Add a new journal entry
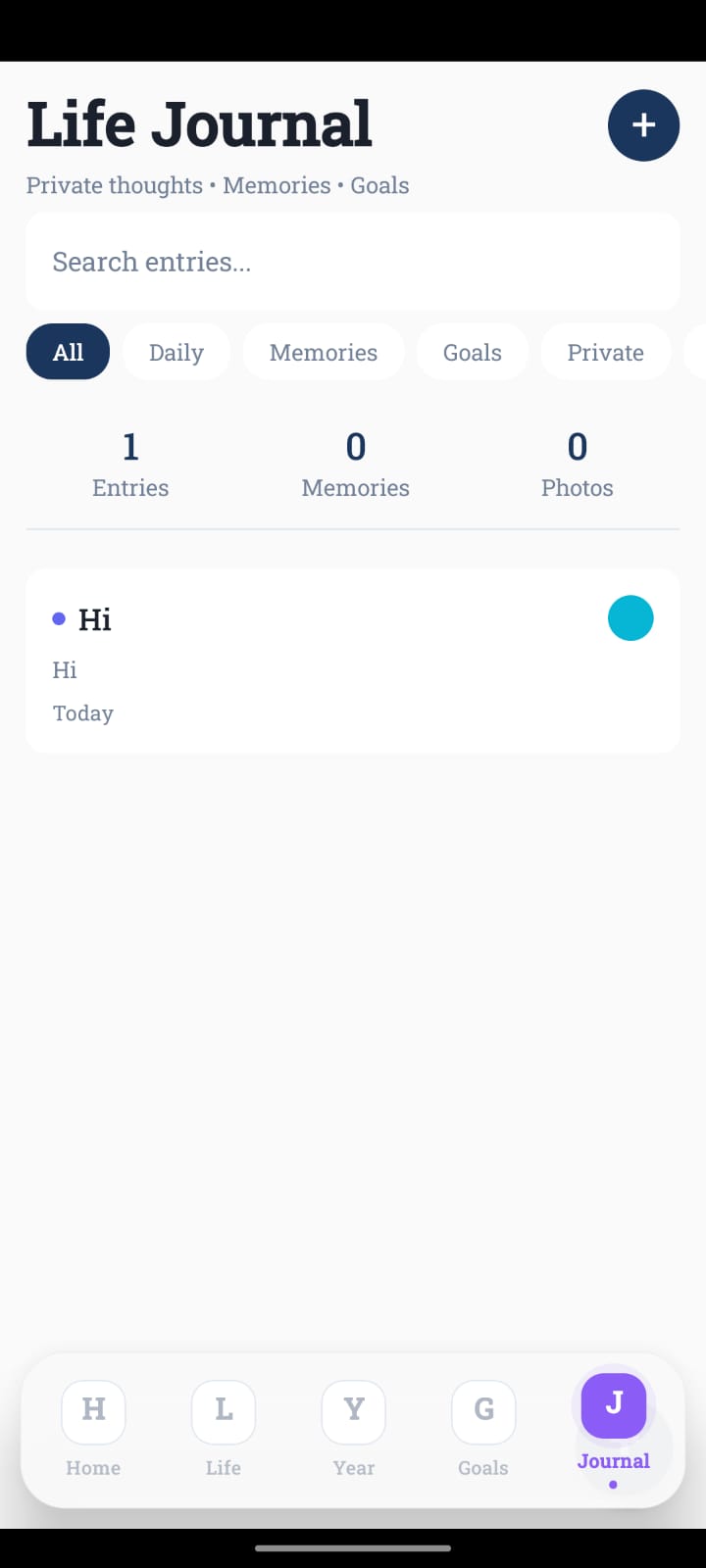This screenshot has height=1568, width=706. (643, 125)
